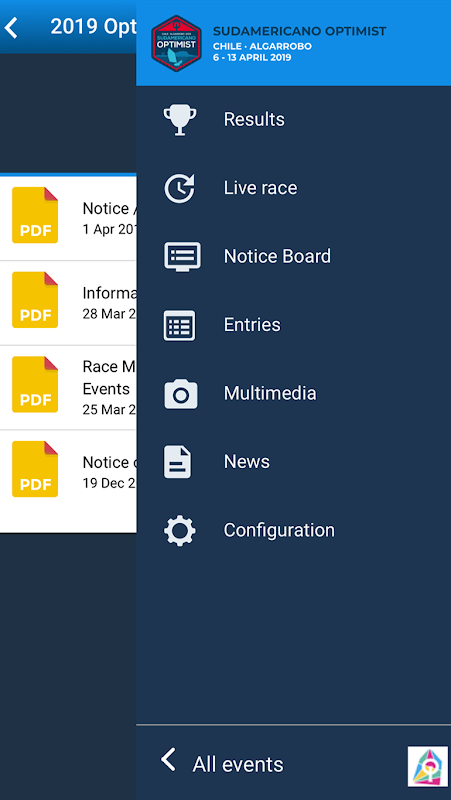Open the Live race section

(x=293, y=188)
